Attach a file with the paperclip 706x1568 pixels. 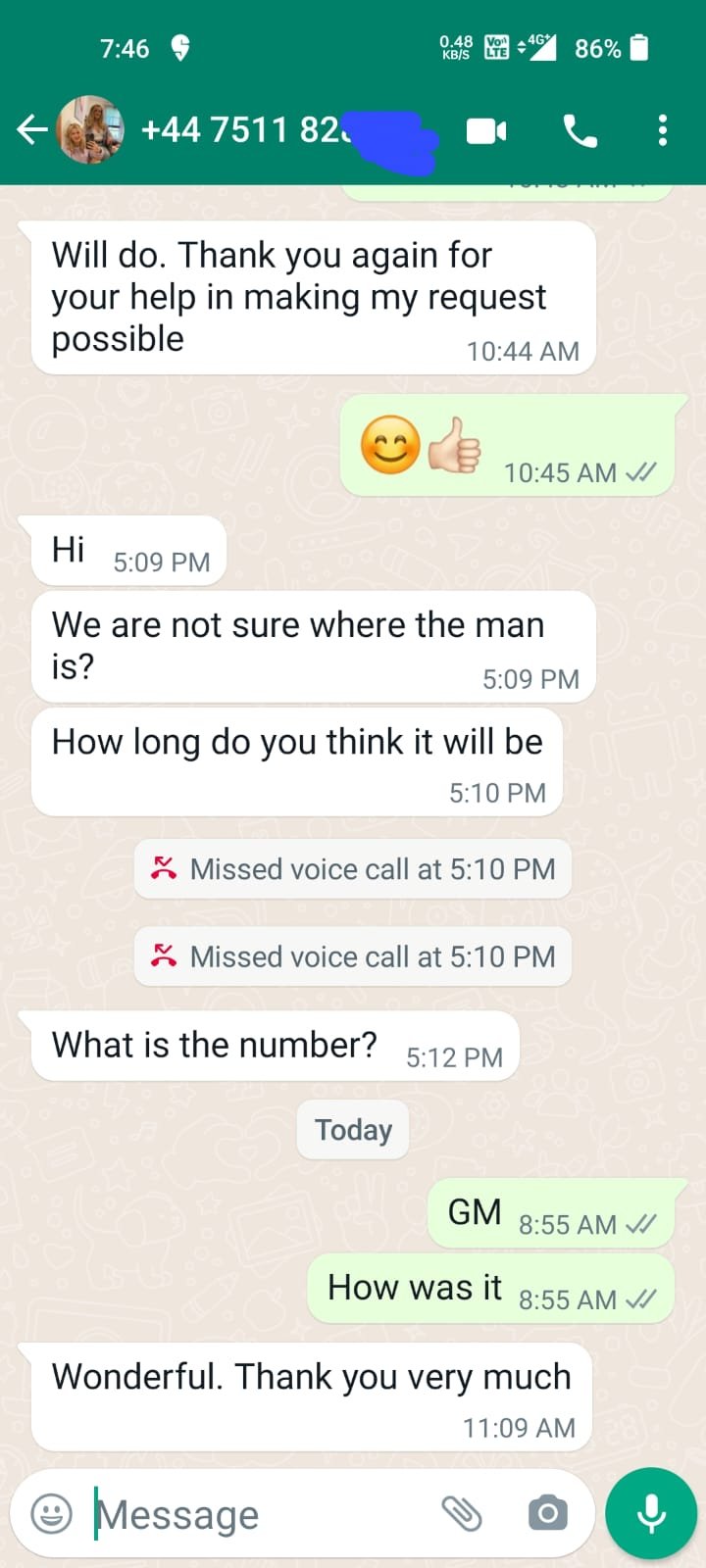461,1514
